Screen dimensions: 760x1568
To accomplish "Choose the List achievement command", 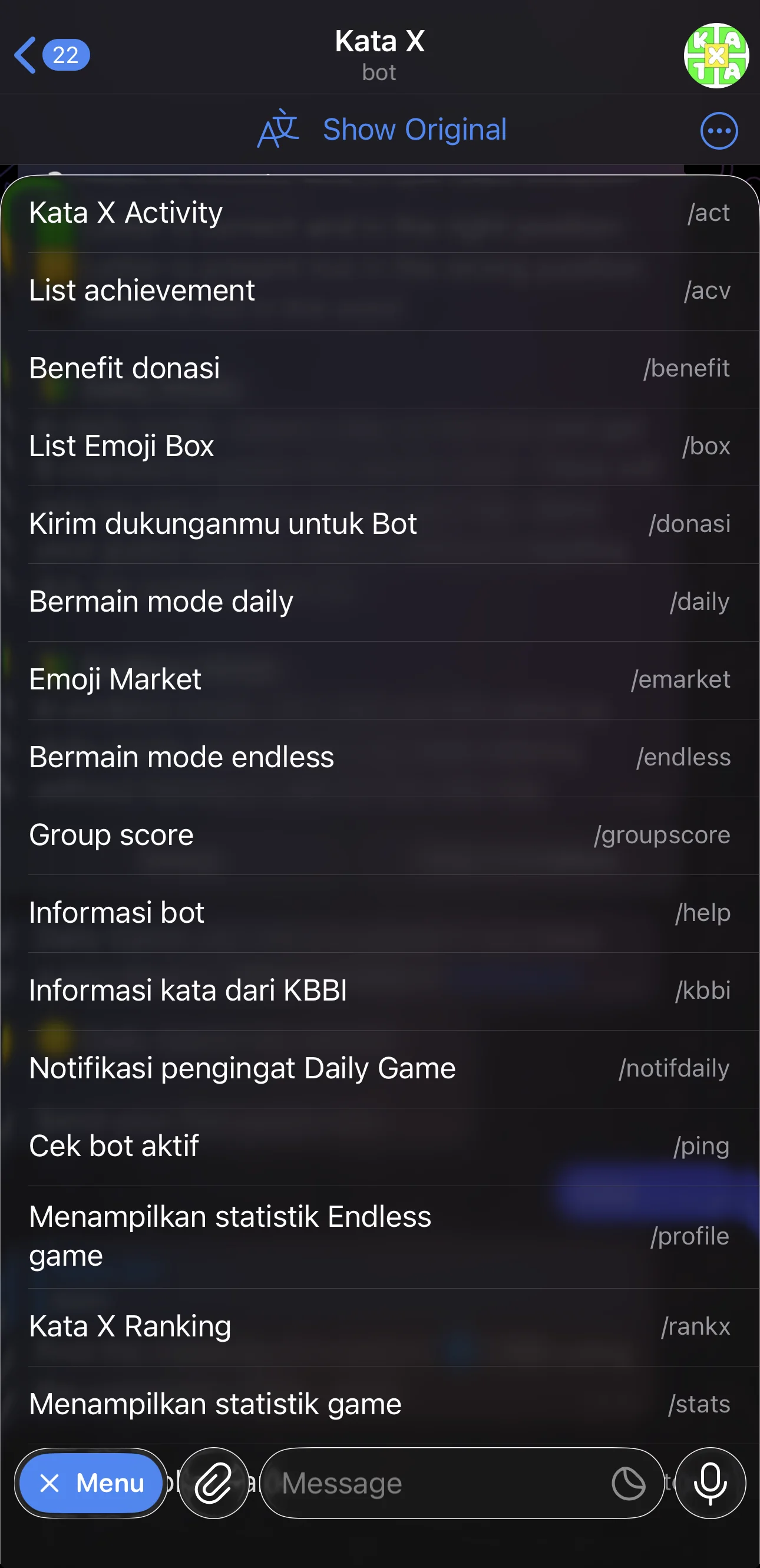I will pos(379,291).
